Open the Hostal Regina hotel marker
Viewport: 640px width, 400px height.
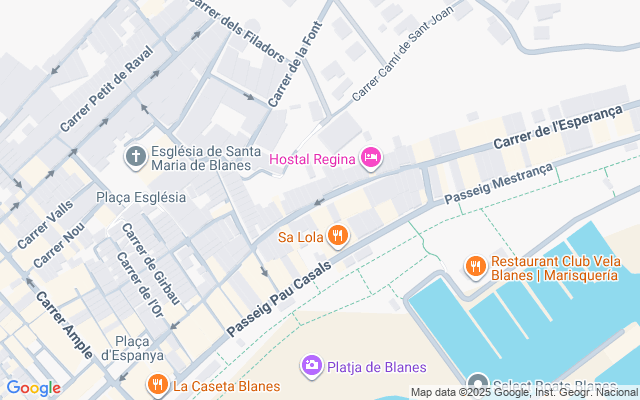pos(371,158)
